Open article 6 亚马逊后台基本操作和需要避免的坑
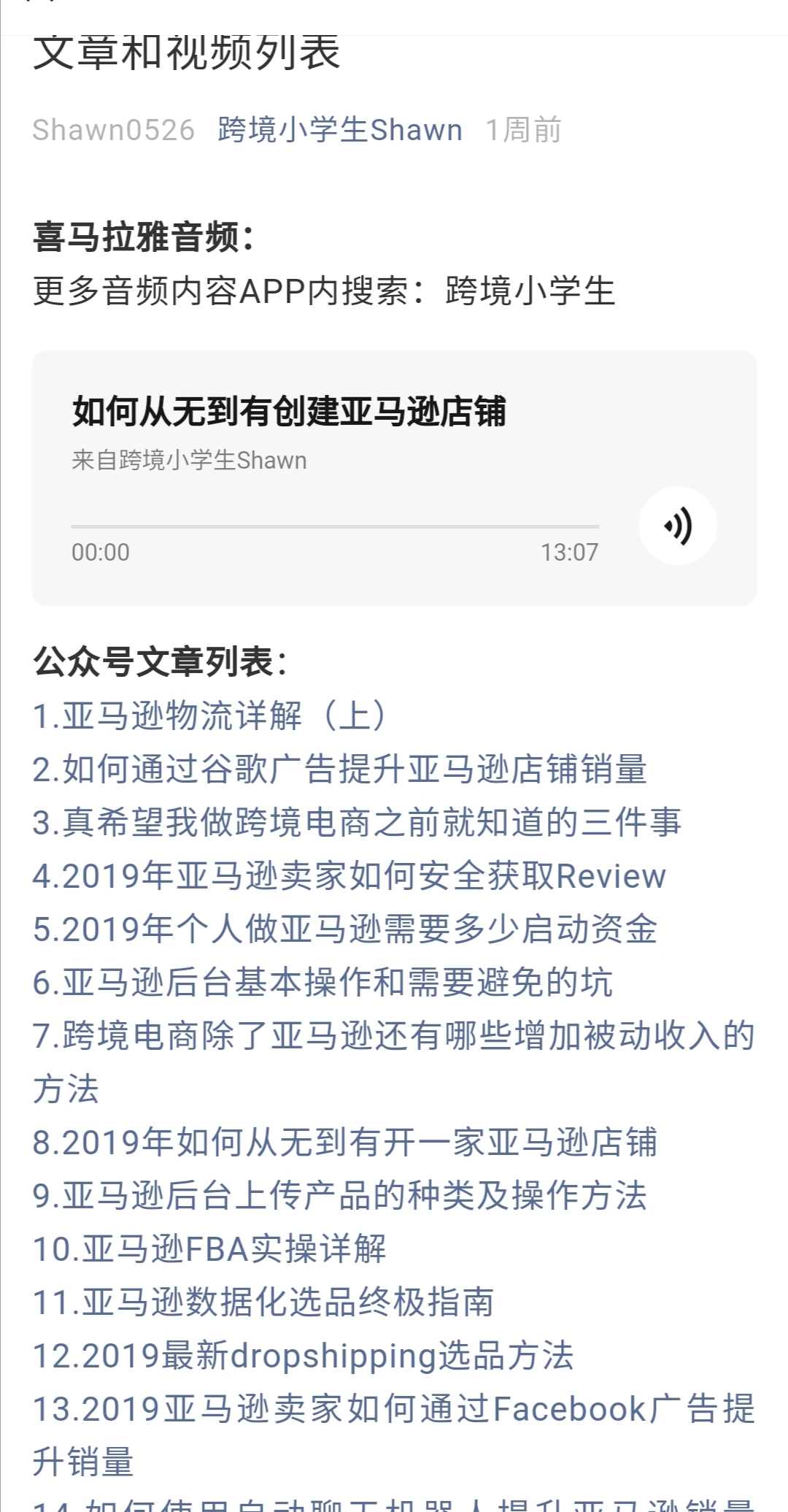The image size is (788, 1512). click(322, 982)
